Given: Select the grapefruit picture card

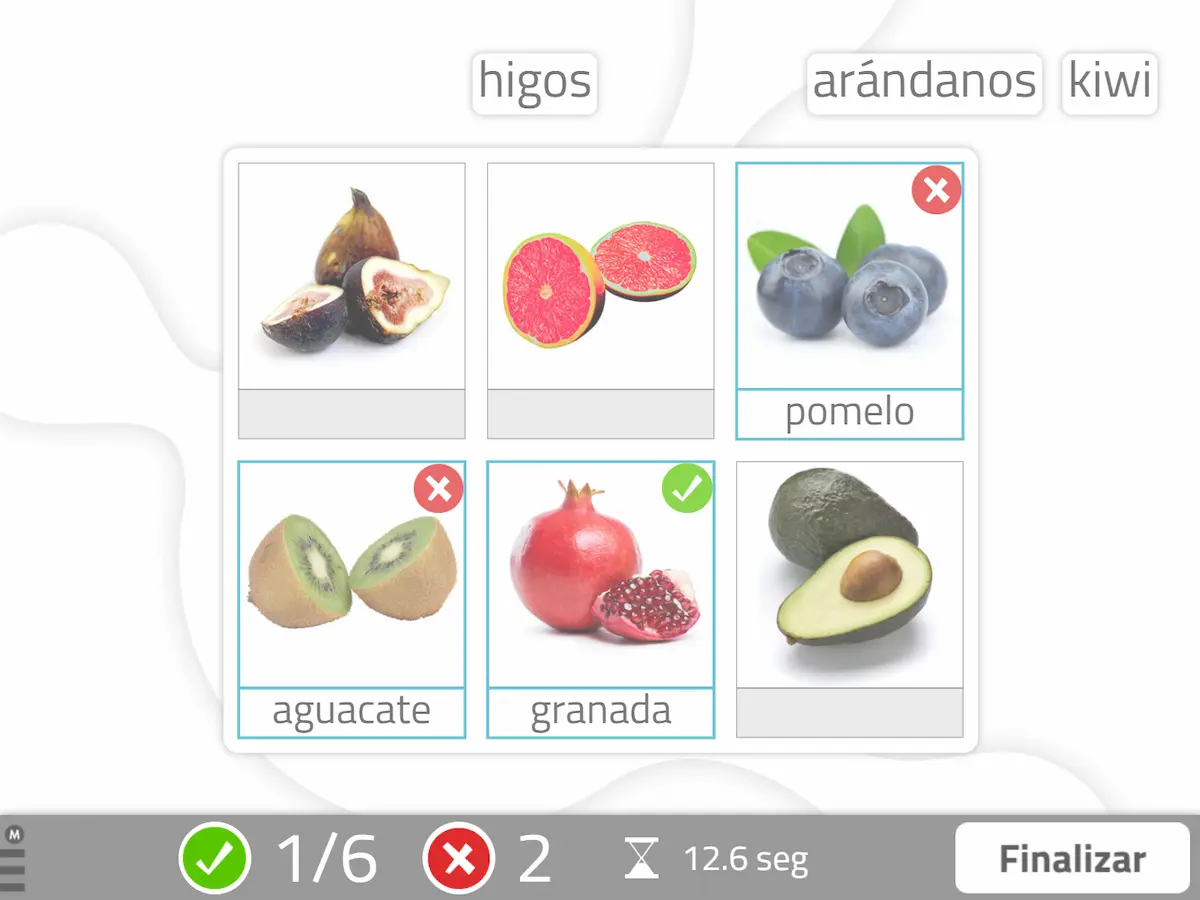Looking at the screenshot, I should coord(601,277).
